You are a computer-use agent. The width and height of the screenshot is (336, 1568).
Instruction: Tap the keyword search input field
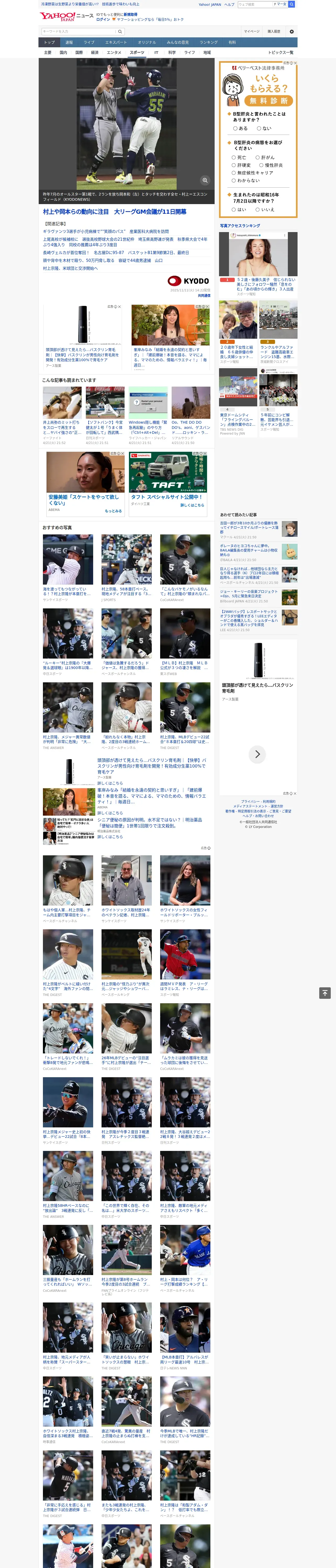(79, 31)
